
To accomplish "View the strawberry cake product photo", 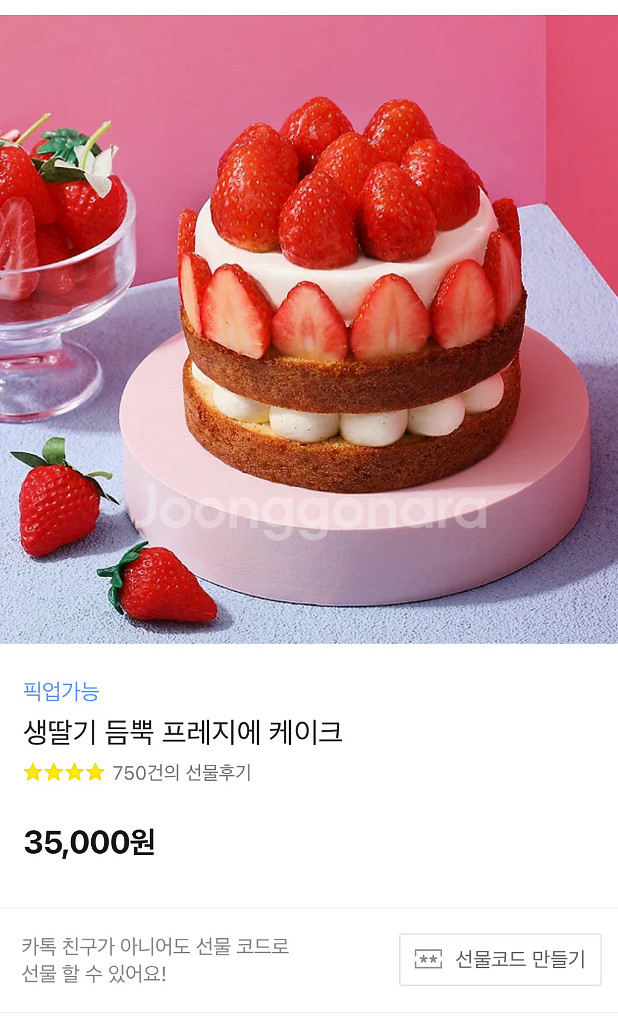I will click(309, 330).
